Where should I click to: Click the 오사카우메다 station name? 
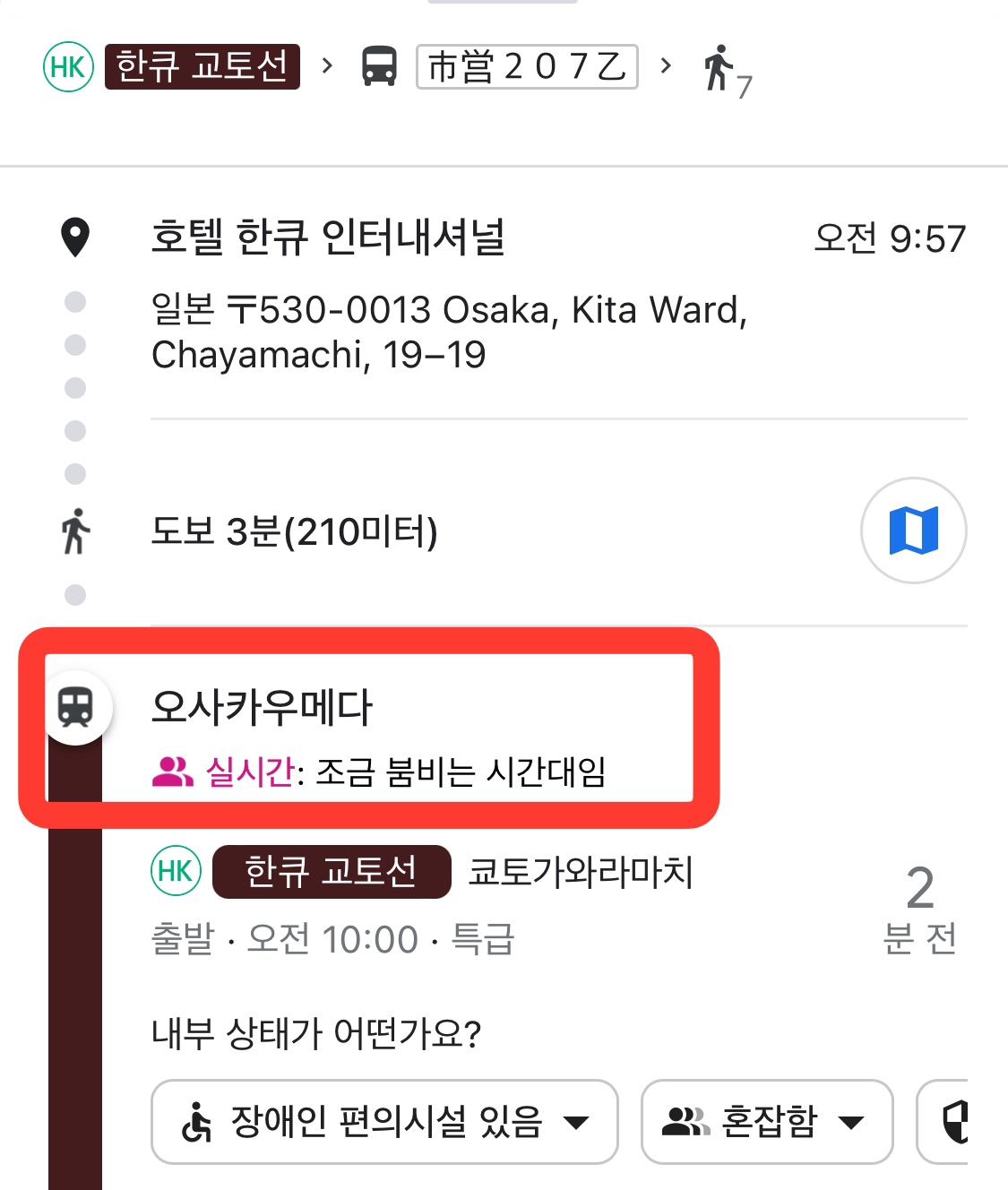click(264, 707)
